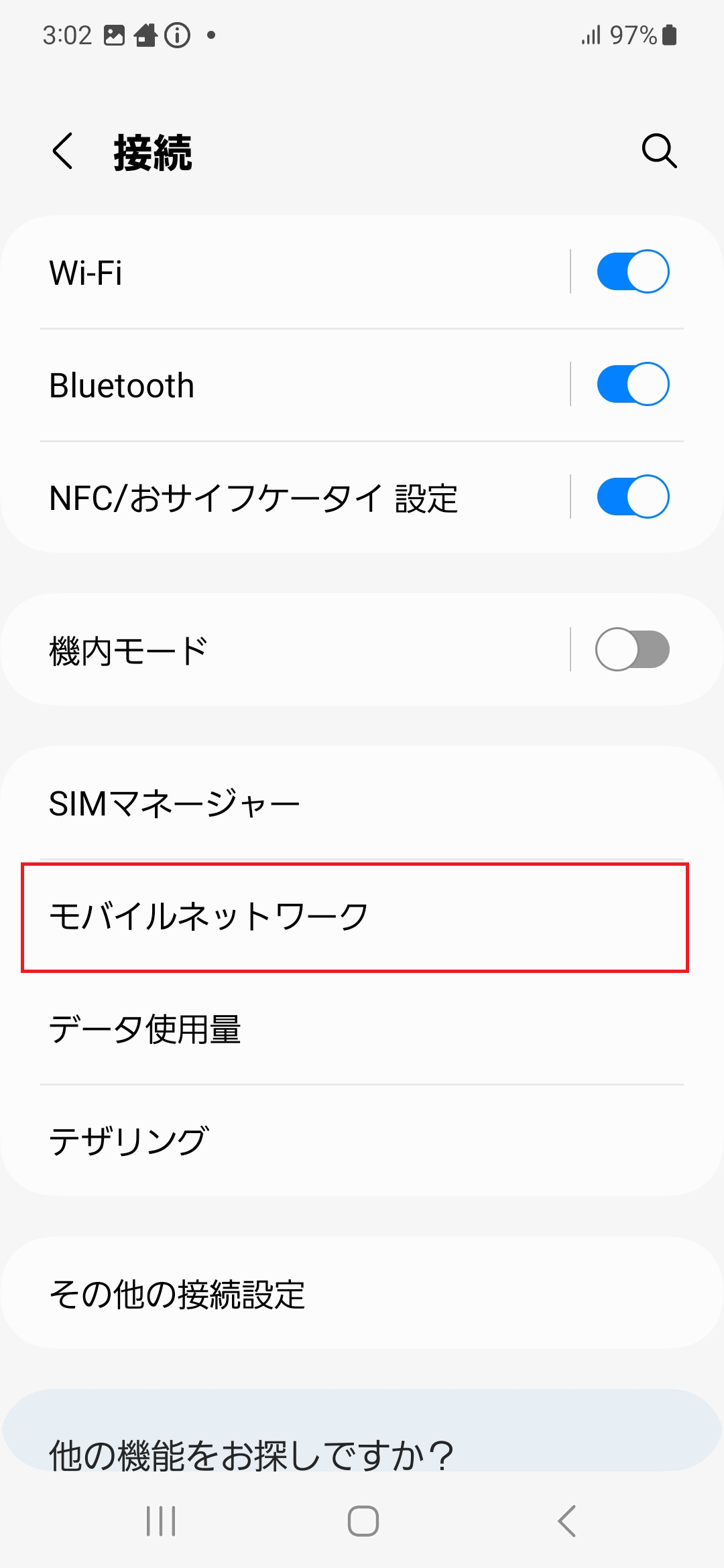Open SIMマネージャー
The height and width of the screenshot is (1568, 724).
point(362,803)
